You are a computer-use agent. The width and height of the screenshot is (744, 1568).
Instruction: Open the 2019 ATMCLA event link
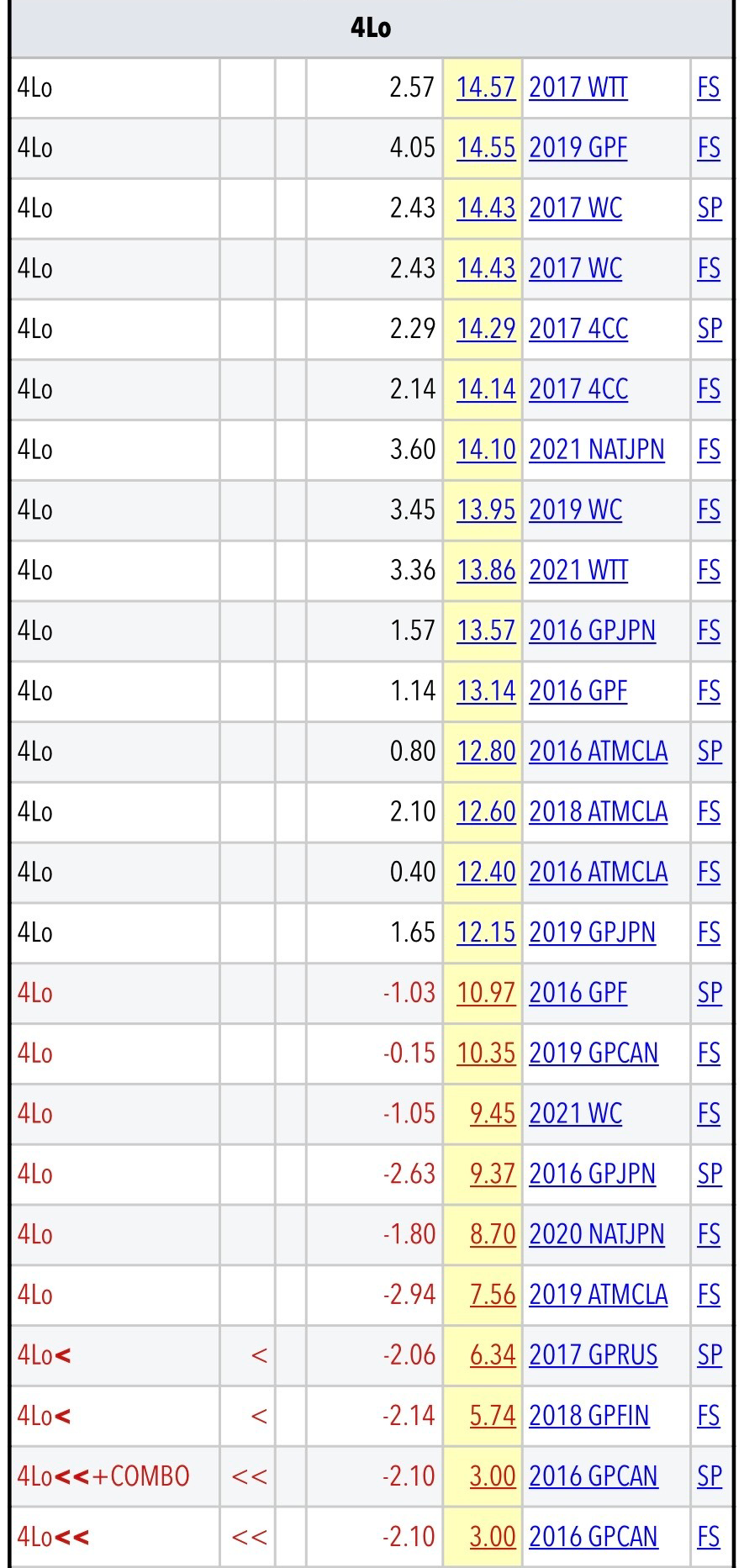pyautogui.click(x=598, y=1296)
